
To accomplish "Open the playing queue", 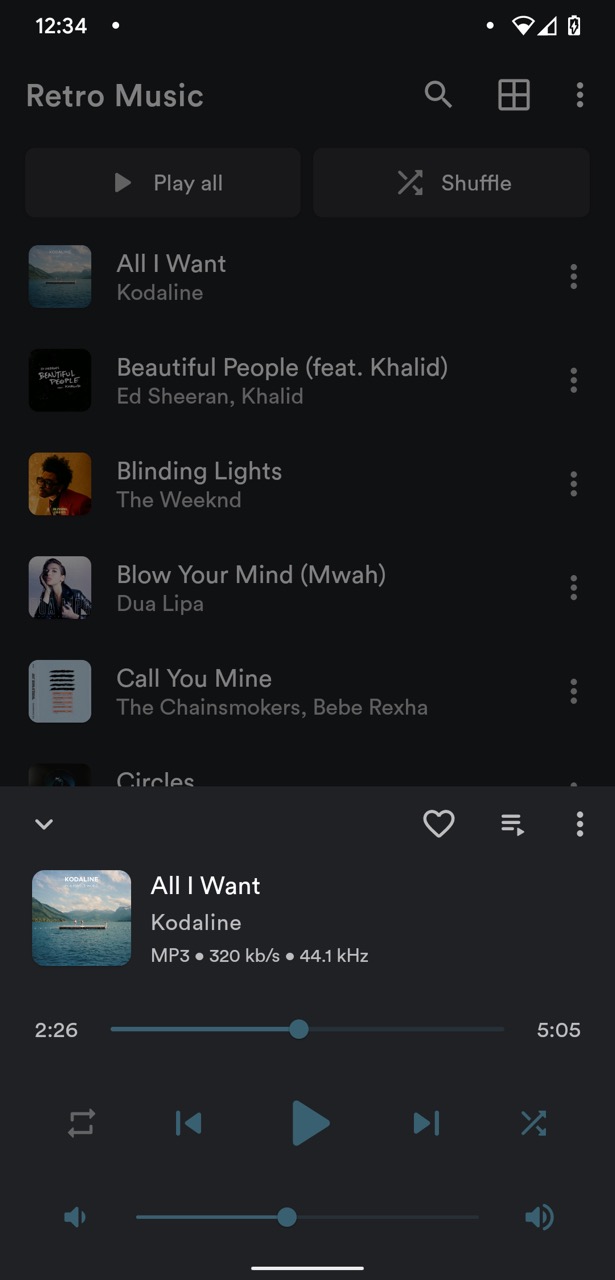I will point(512,824).
